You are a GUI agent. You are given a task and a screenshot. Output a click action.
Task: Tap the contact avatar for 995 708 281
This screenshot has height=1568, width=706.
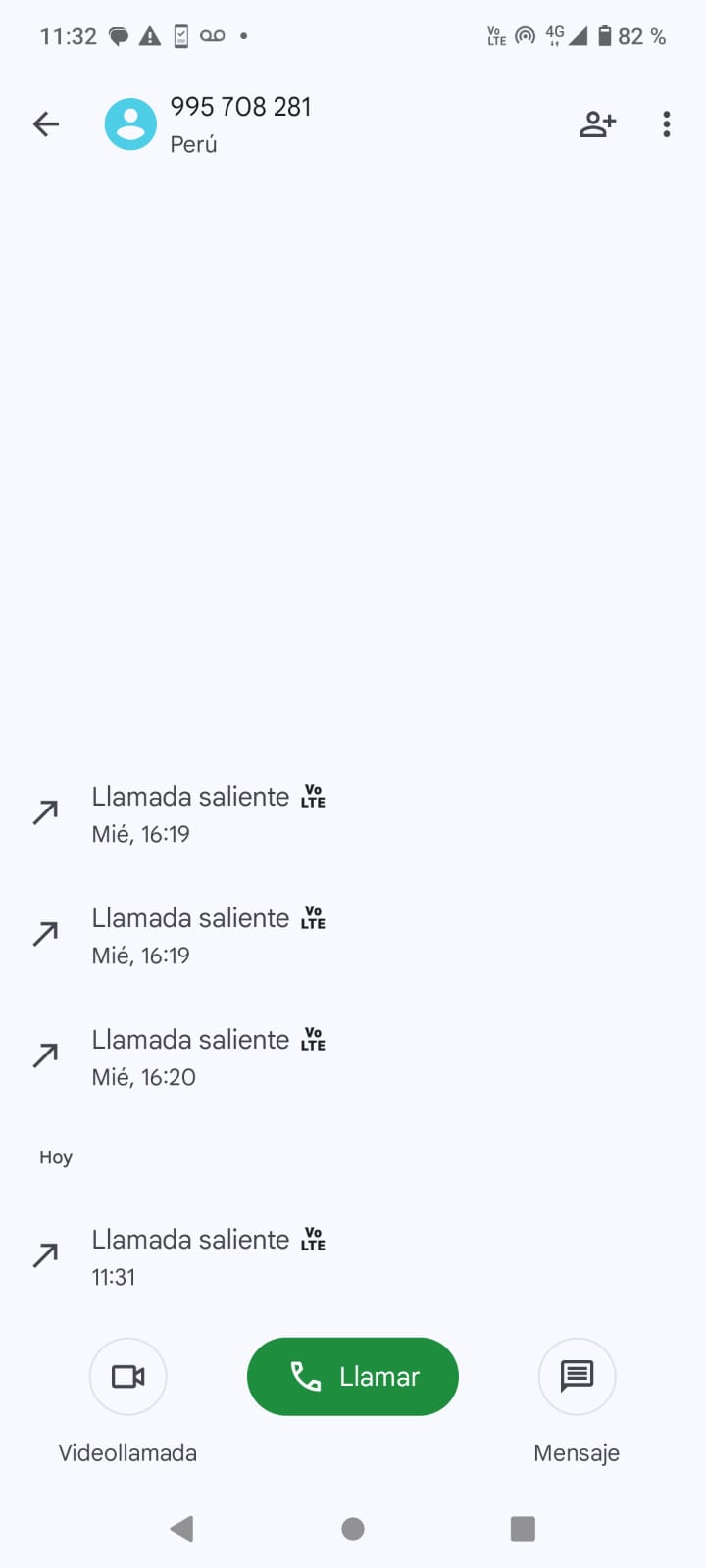click(x=130, y=124)
